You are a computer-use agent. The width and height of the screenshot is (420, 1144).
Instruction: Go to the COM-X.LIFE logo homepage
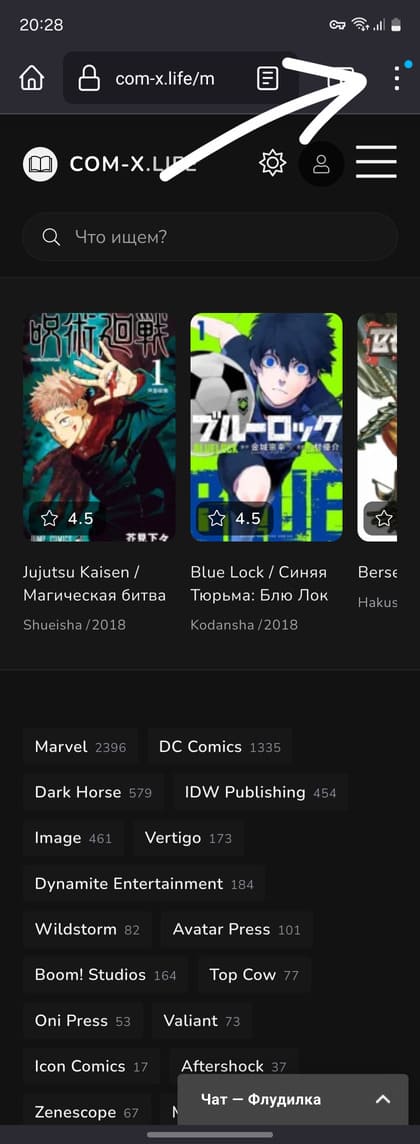click(x=109, y=163)
